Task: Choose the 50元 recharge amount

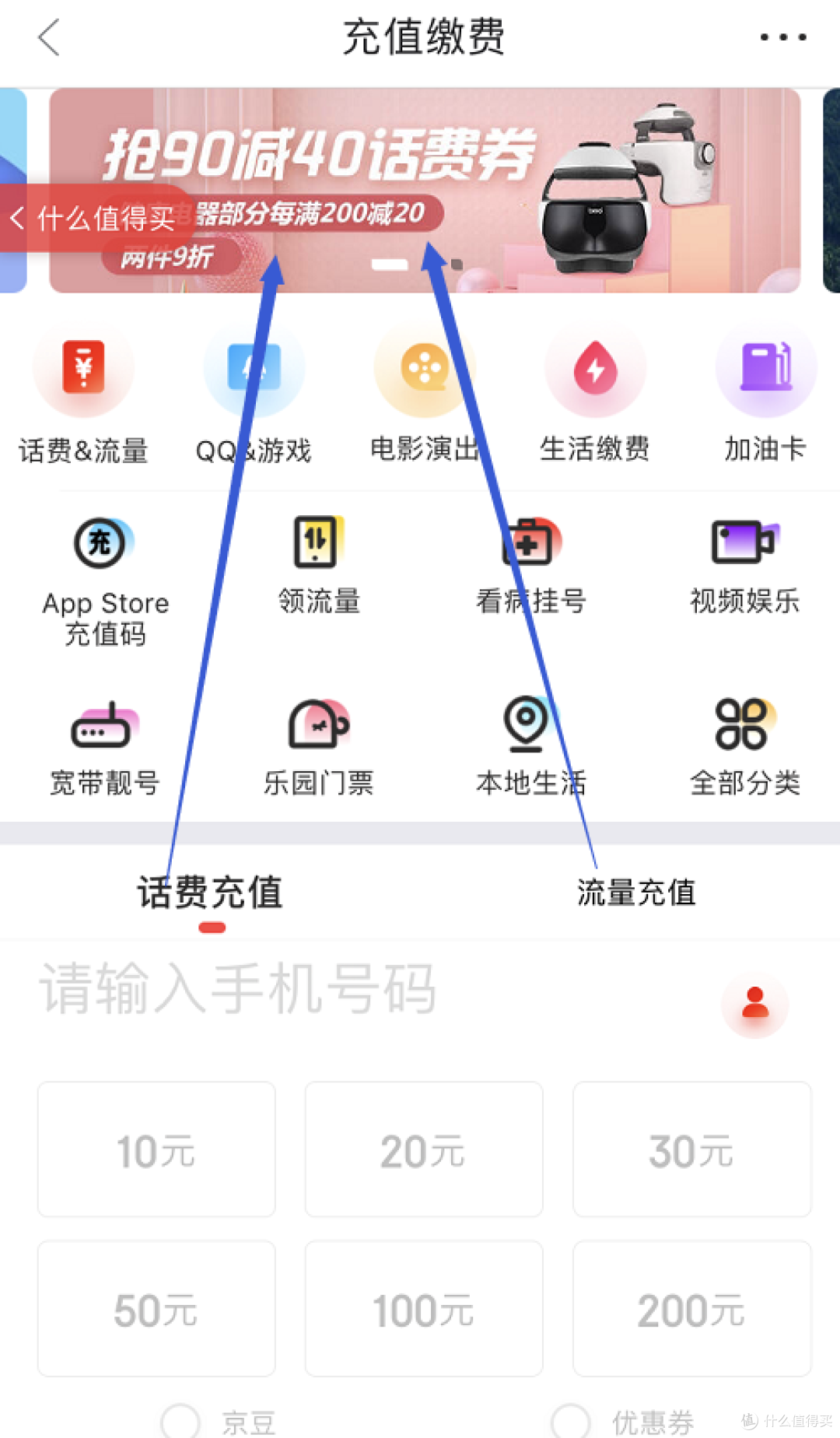Action: click(x=156, y=1309)
